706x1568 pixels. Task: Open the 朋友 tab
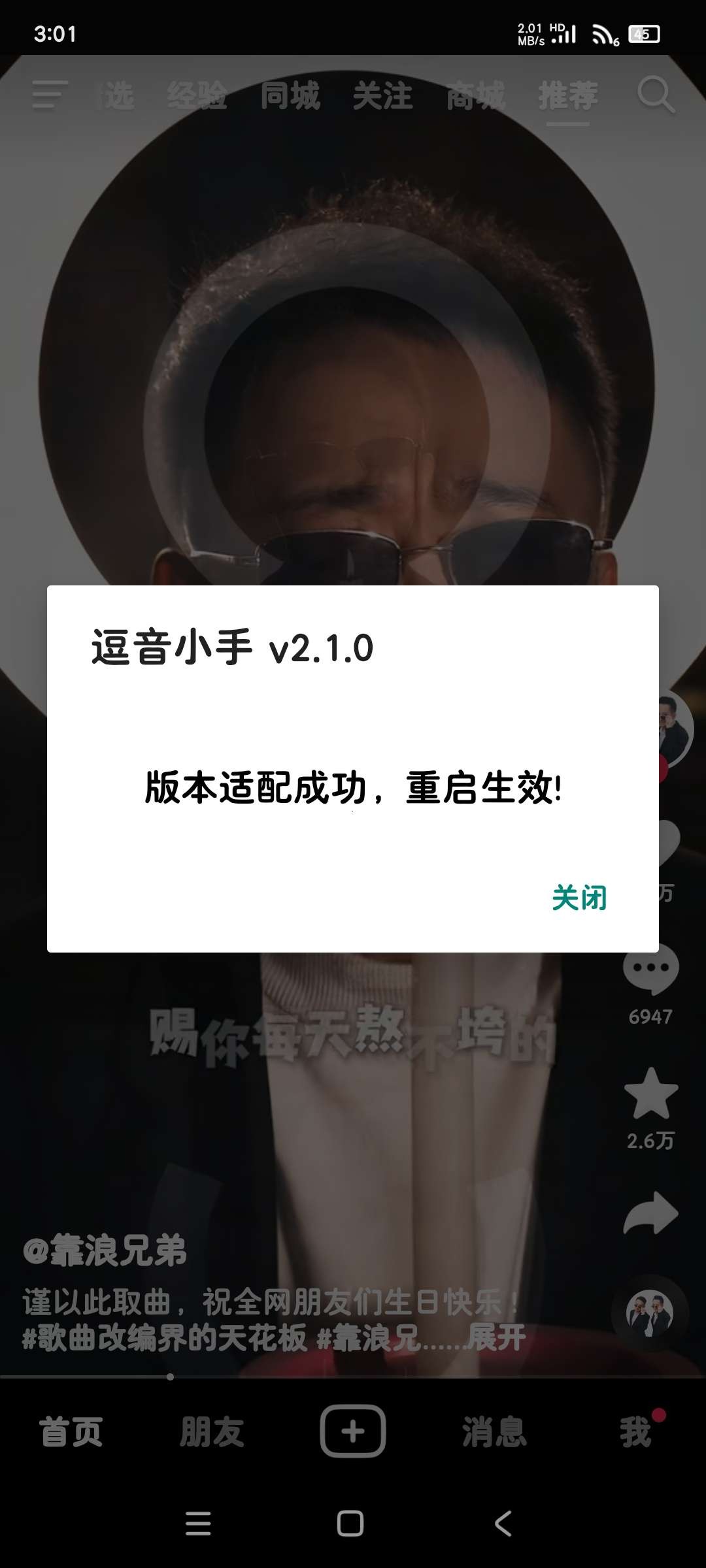(x=212, y=1432)
